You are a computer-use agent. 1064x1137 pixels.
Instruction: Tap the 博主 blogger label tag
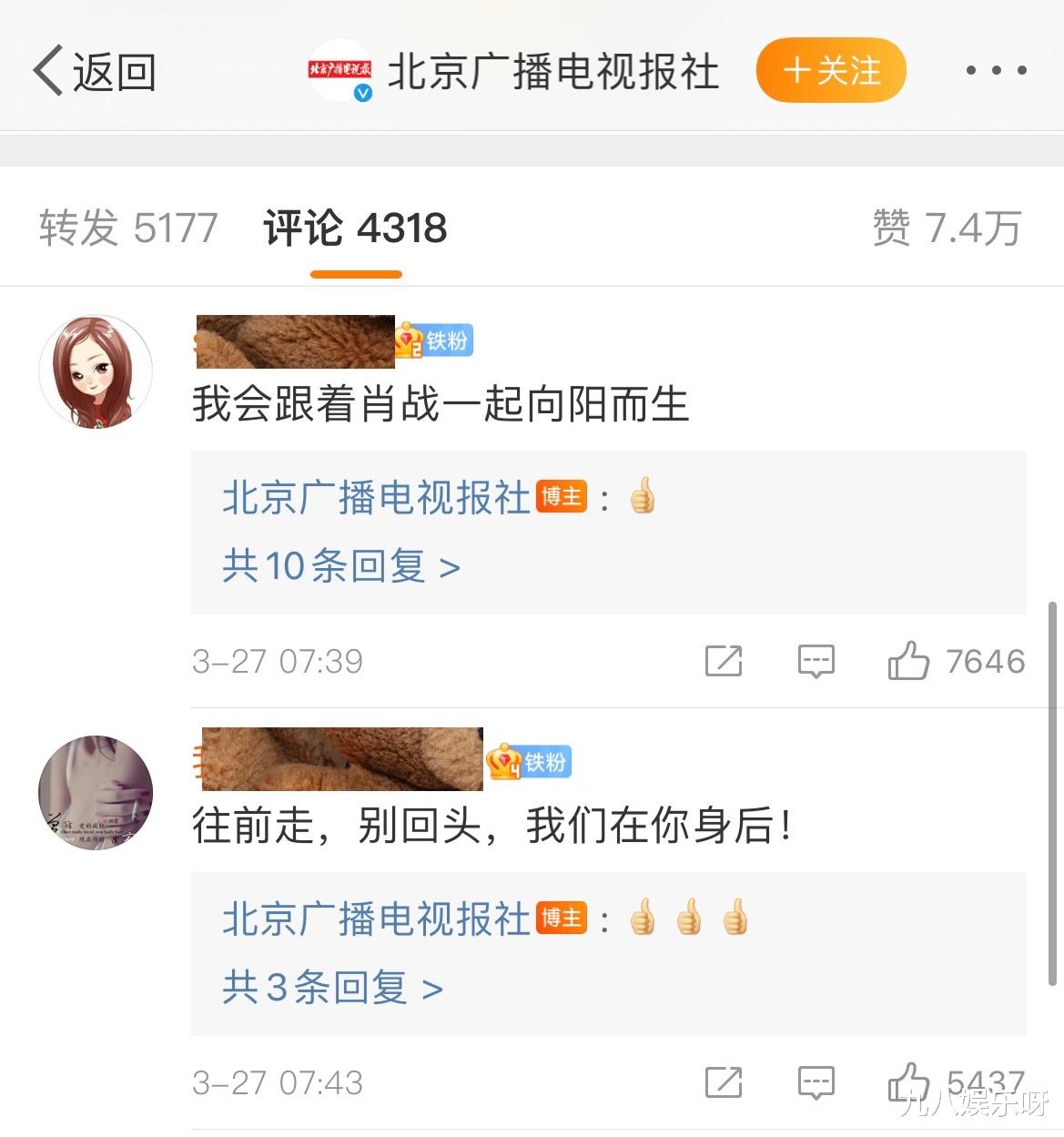[562, 497]
